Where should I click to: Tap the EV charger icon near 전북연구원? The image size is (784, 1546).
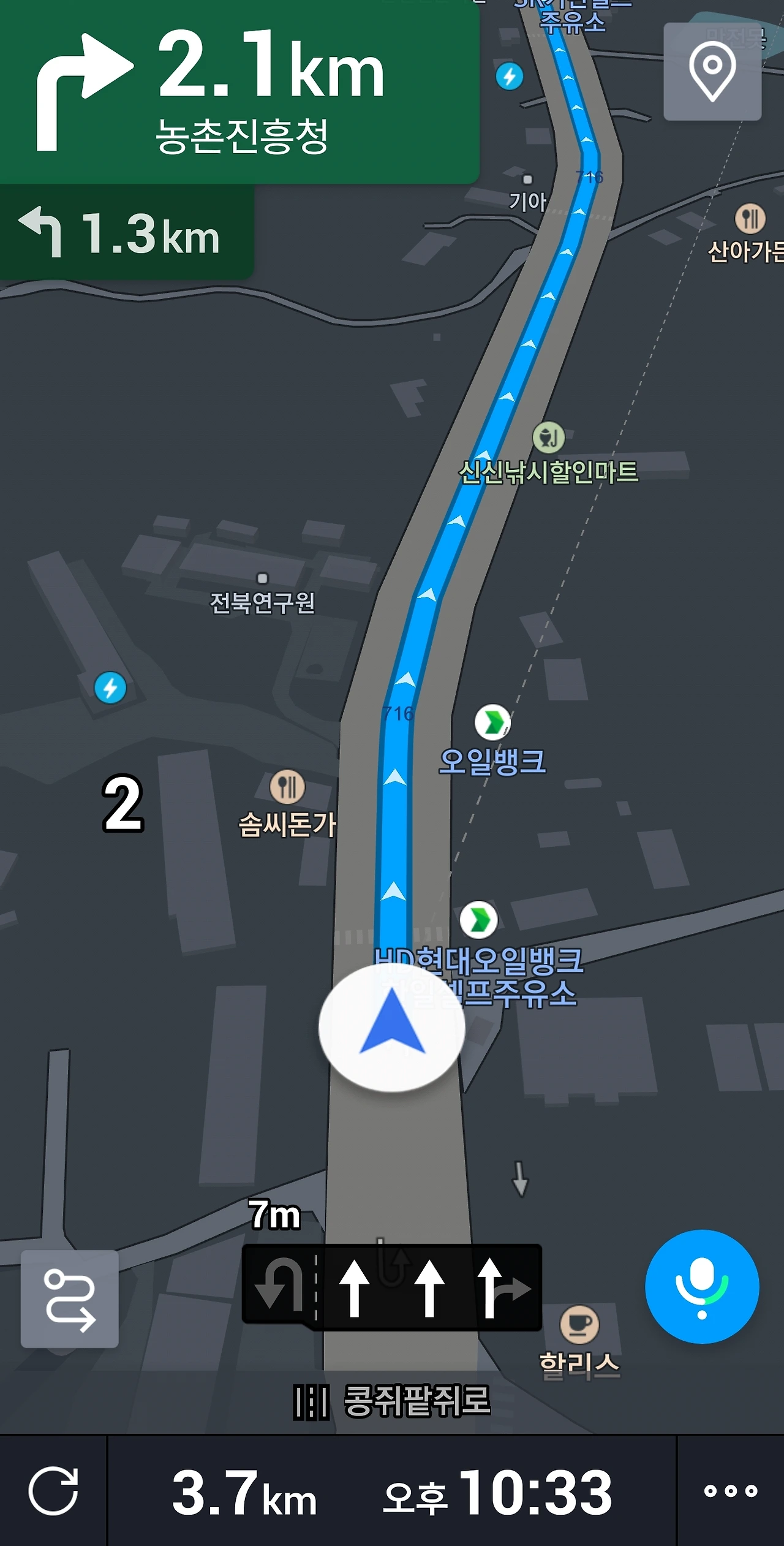[x=110, y=688]
